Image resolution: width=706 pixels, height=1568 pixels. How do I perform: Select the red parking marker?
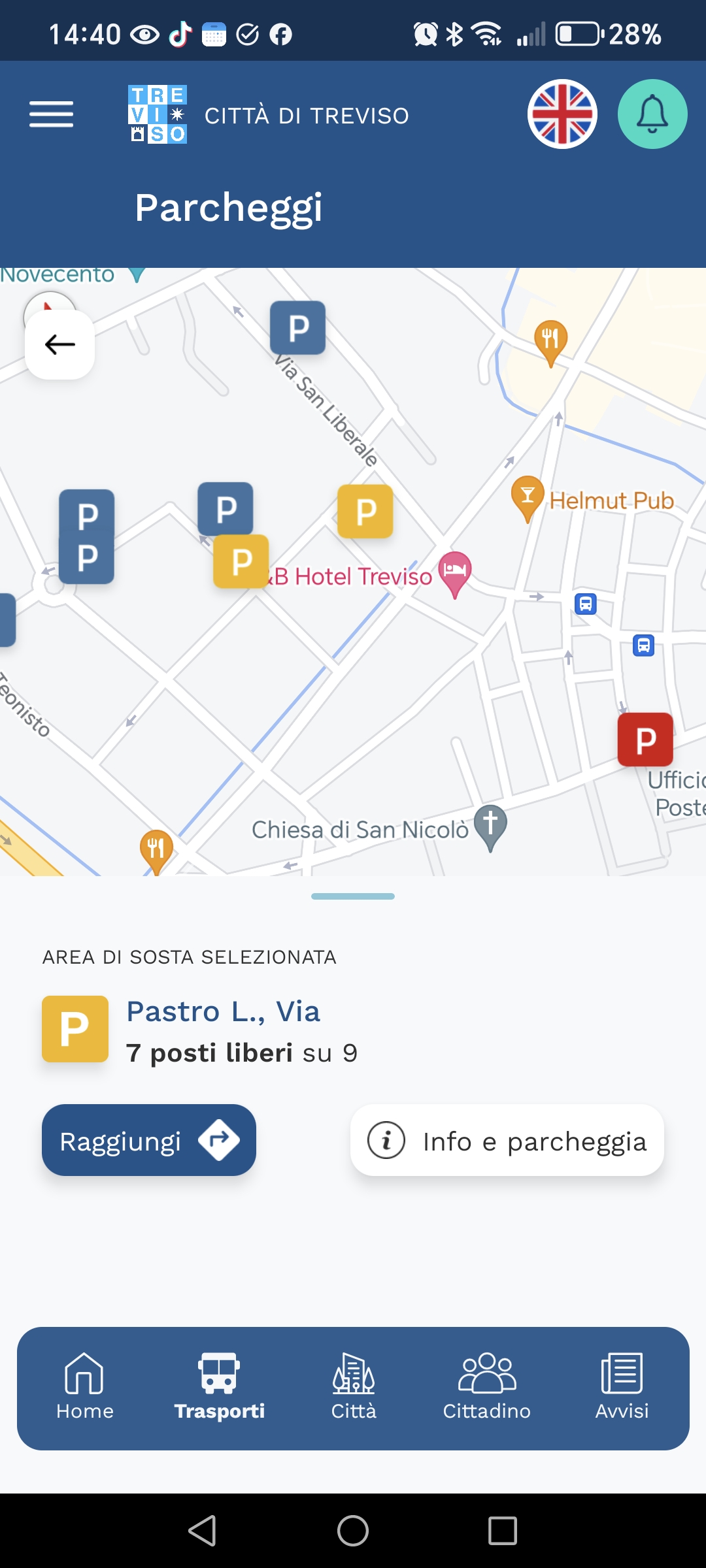coord(645,740)
